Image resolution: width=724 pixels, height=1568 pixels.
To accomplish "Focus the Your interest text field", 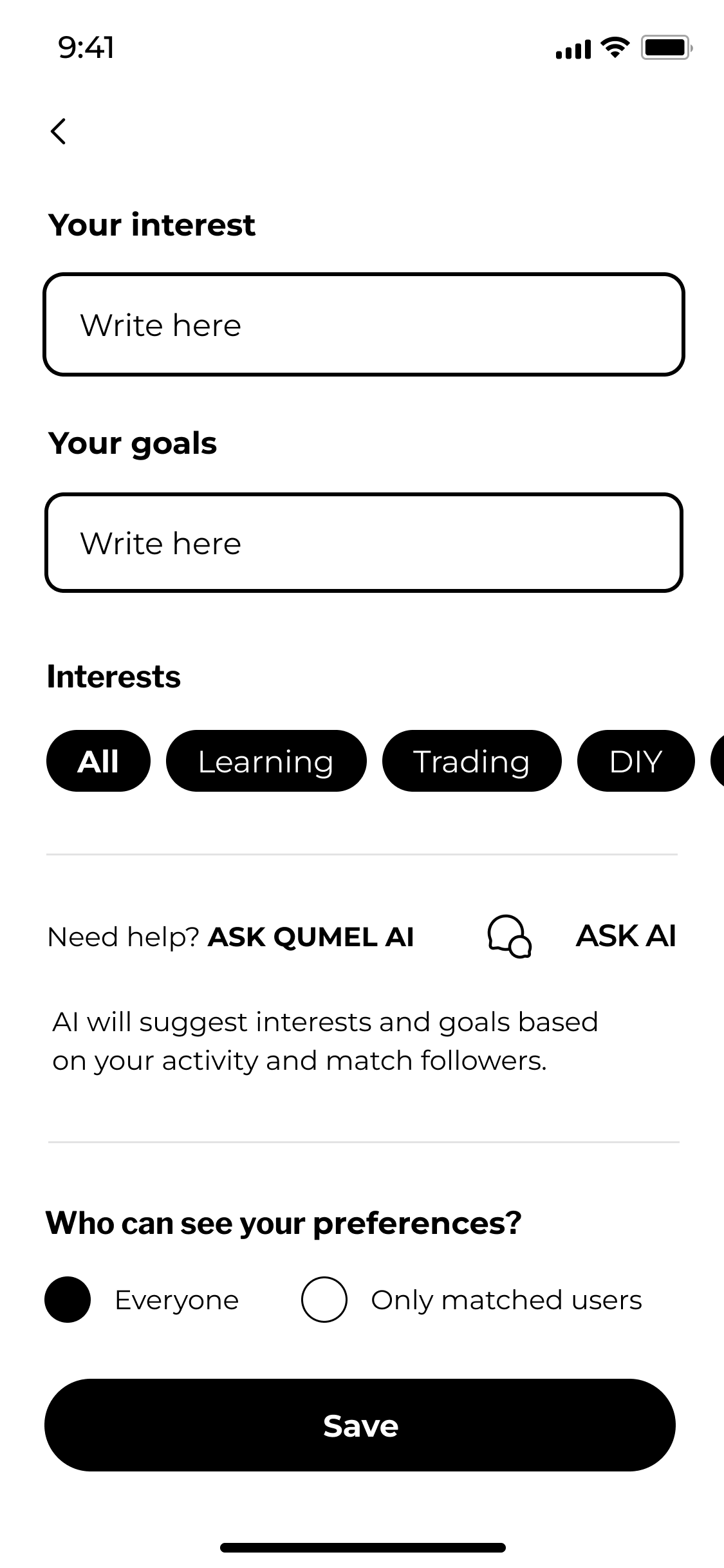I will pos(364,324).
